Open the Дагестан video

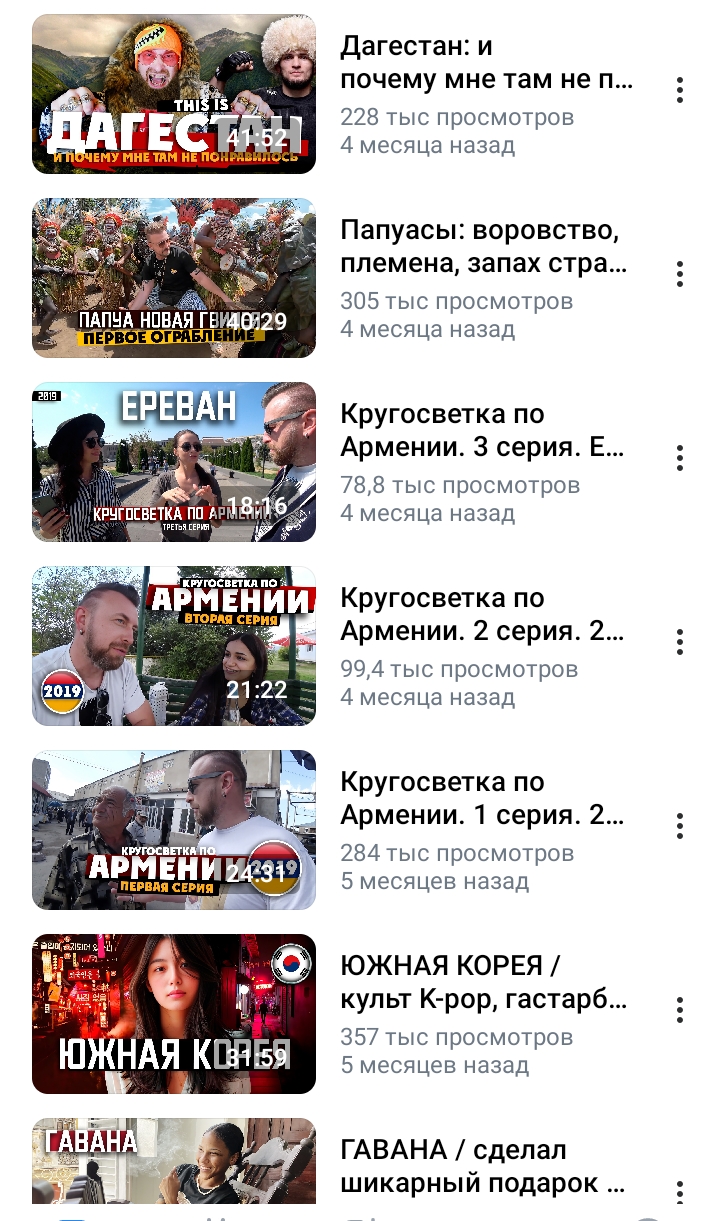coord(174,94)
